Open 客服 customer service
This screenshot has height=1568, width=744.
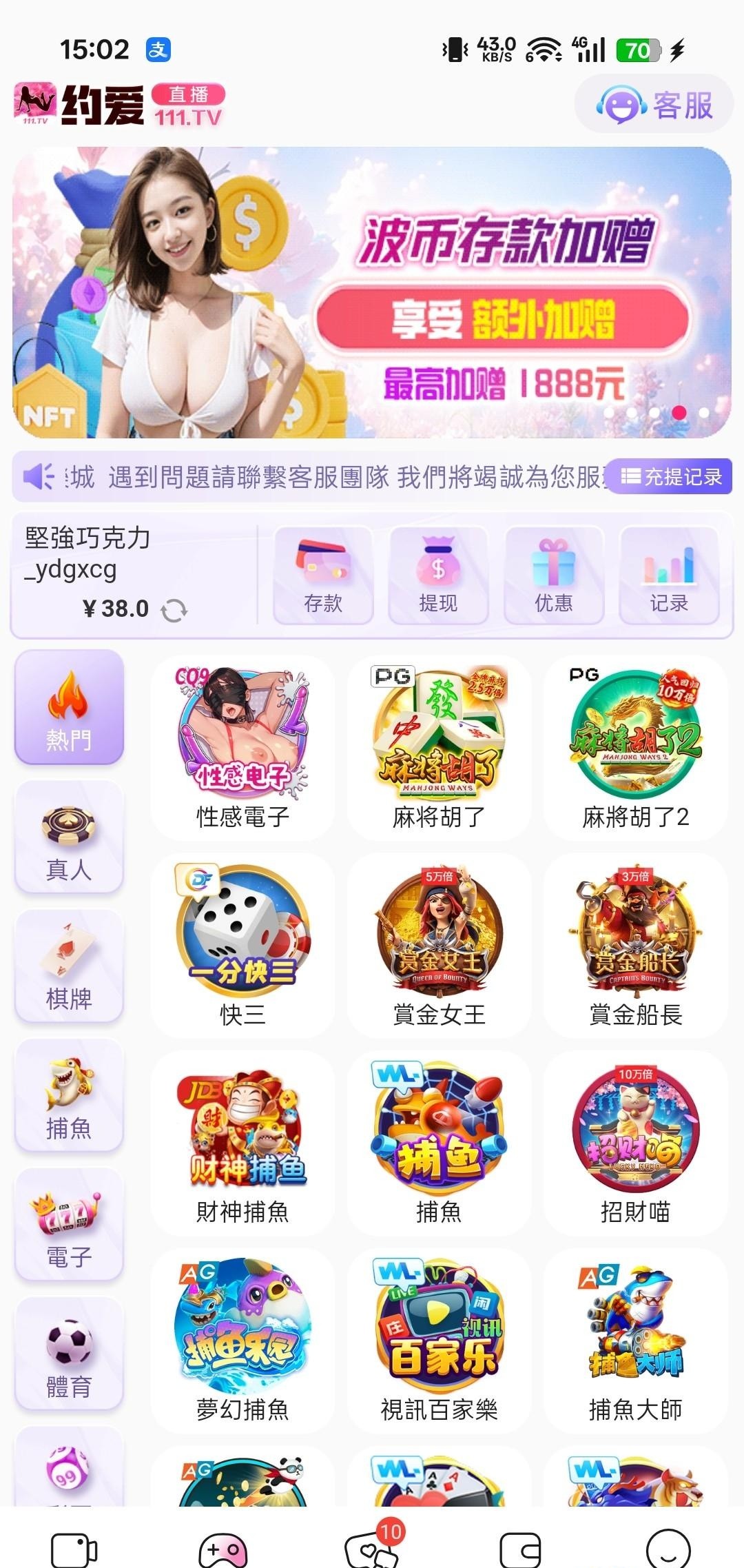coord(654,105)
